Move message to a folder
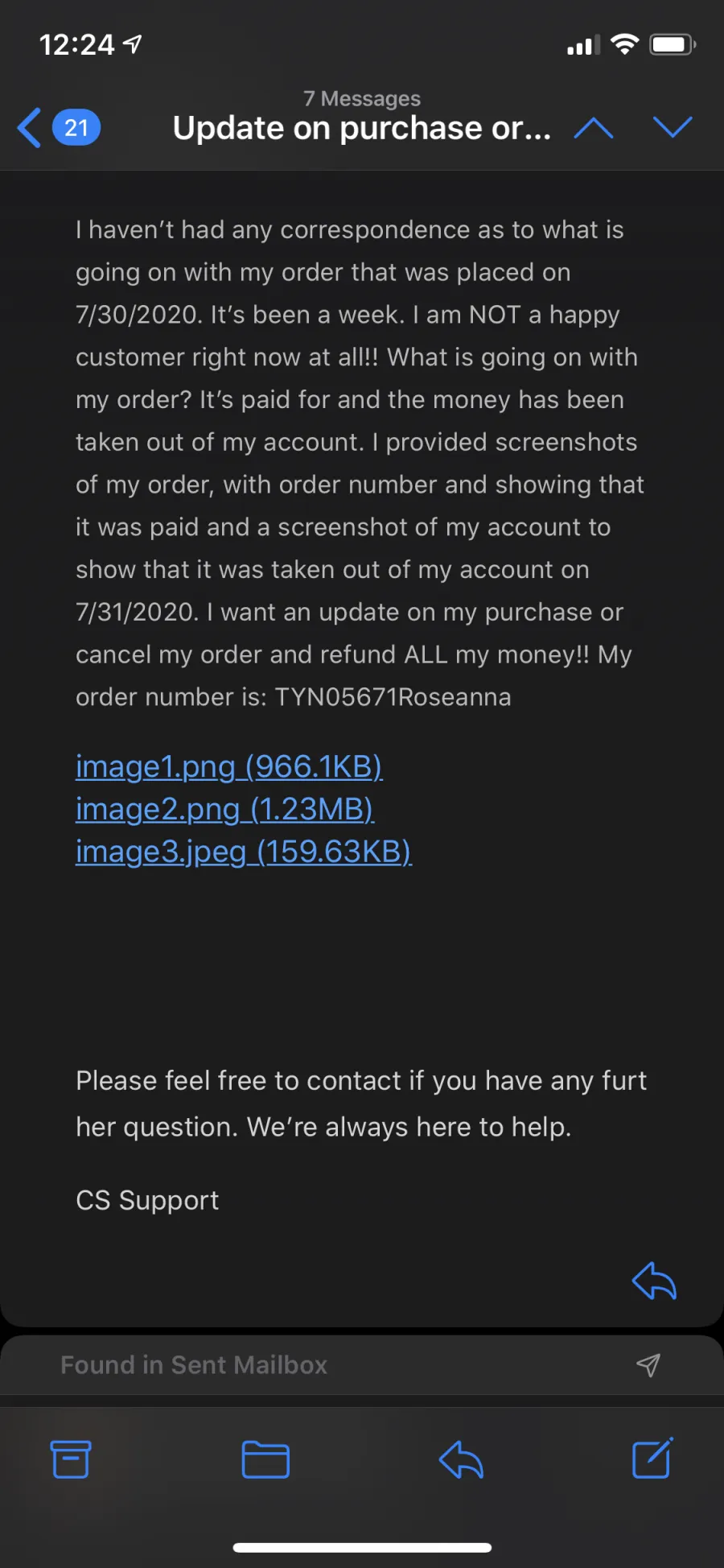The height and width of the screenshot is (1568, 724). coord(265,1459)
